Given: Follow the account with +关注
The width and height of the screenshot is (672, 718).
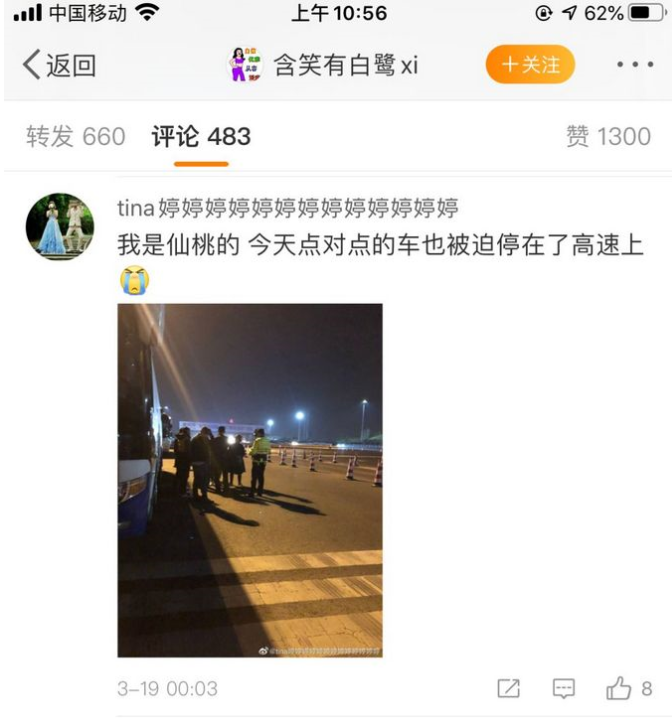Looking at the screenshot, I should (530, 65).
